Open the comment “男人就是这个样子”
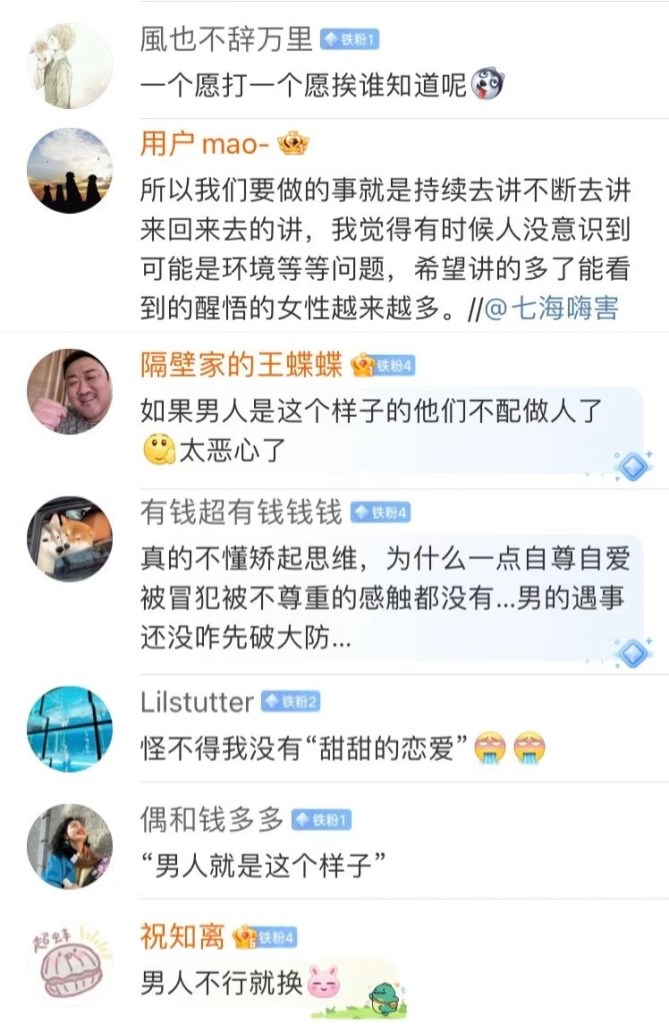This screenshot has width=669, height=1024. tap(264, 864)
